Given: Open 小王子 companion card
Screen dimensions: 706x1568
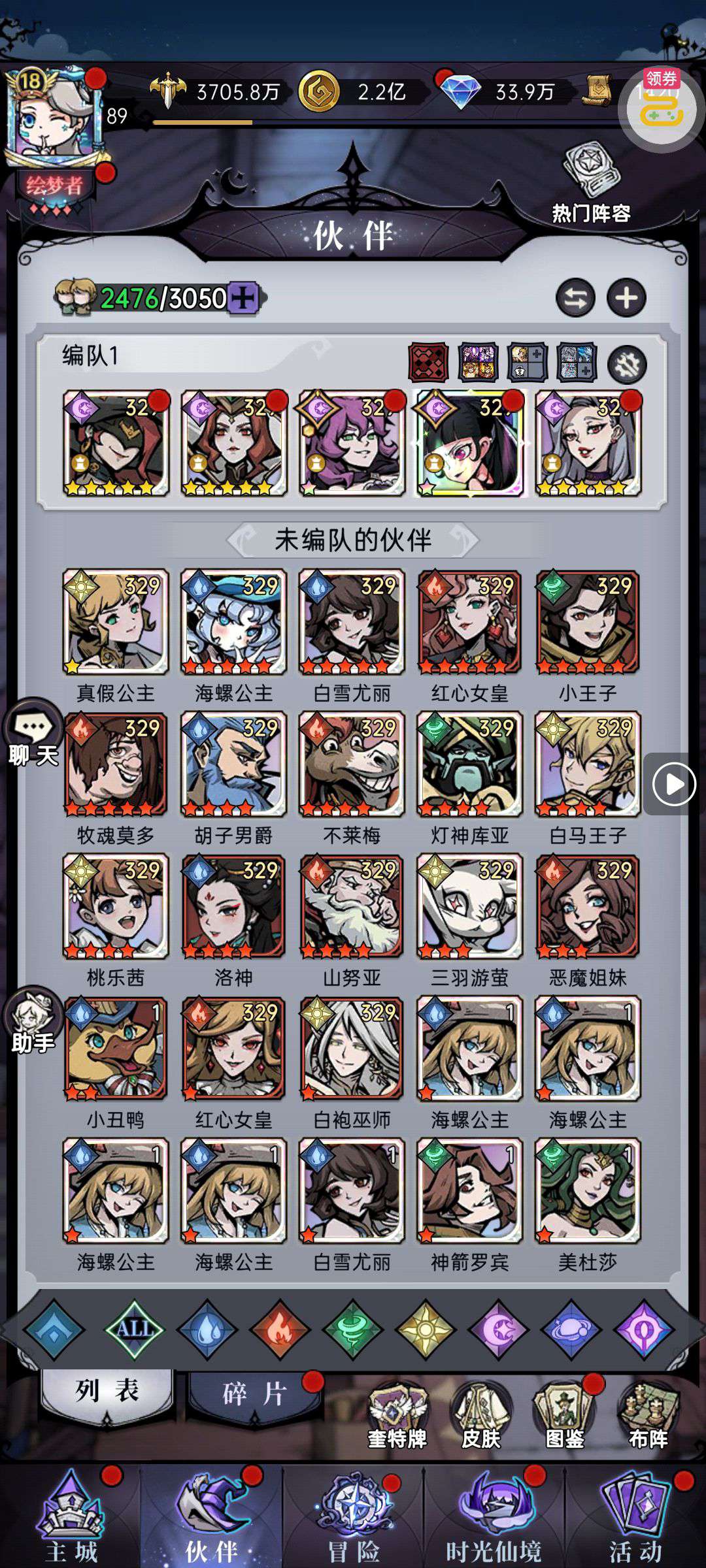Looking at the screenshot, I should [588, 622].
